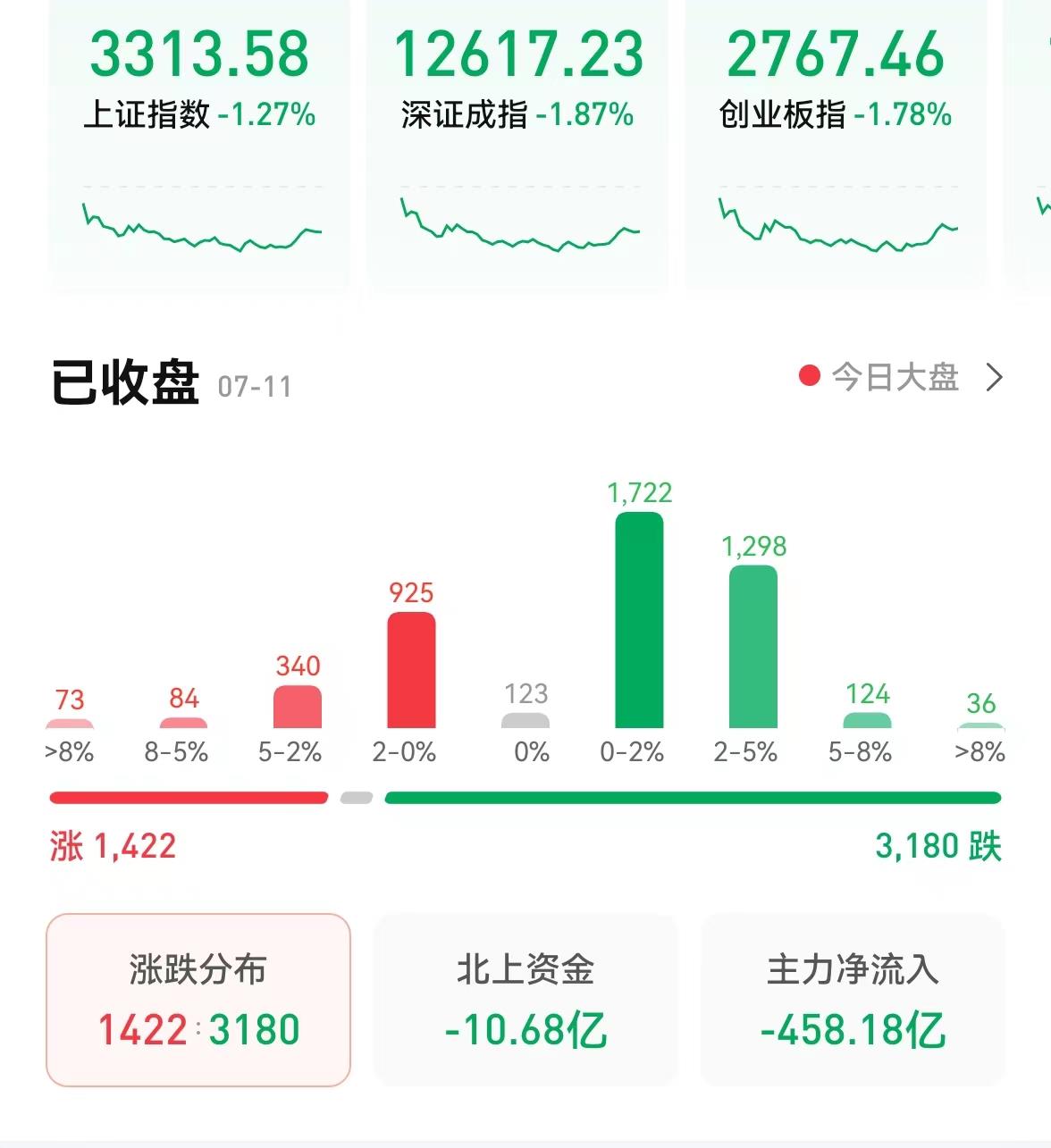Select the 涨跌分布 tab
The image size is (1051, 1148).
pyautogui.click(x=198, y=999)
